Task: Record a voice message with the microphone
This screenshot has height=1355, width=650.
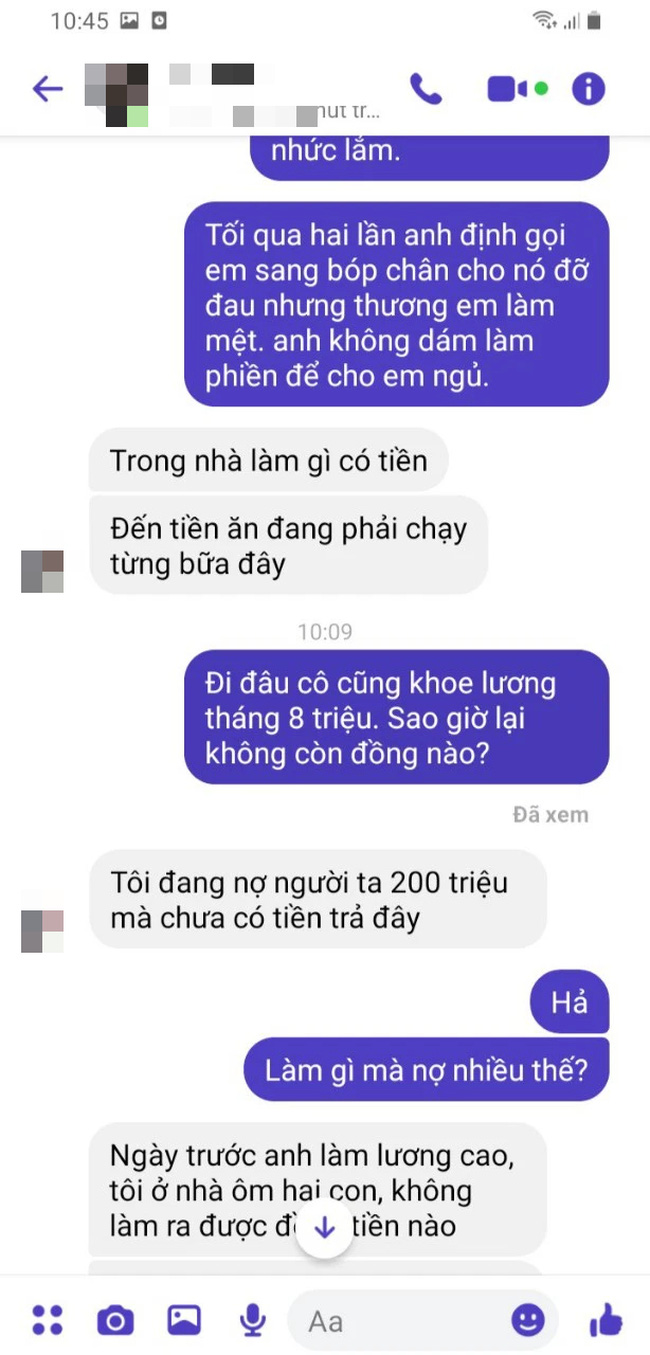Action: click(253, 1321)
